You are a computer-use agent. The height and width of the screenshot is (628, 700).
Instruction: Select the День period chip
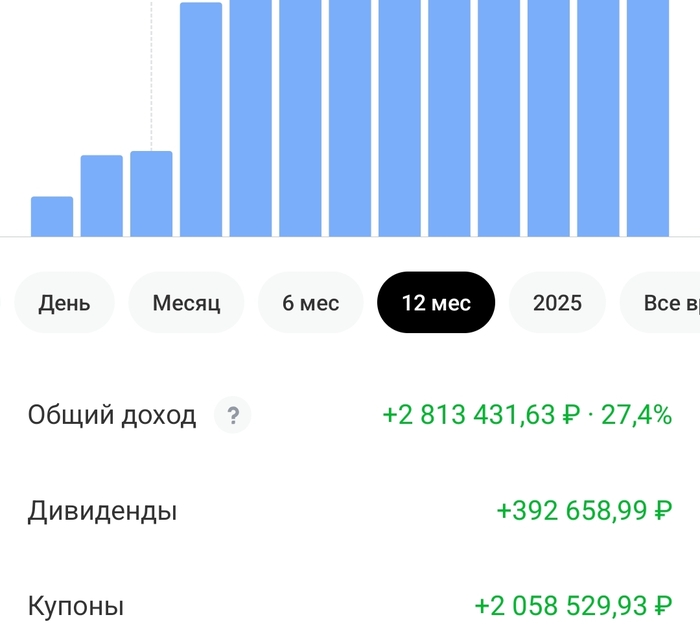(64, 303)
